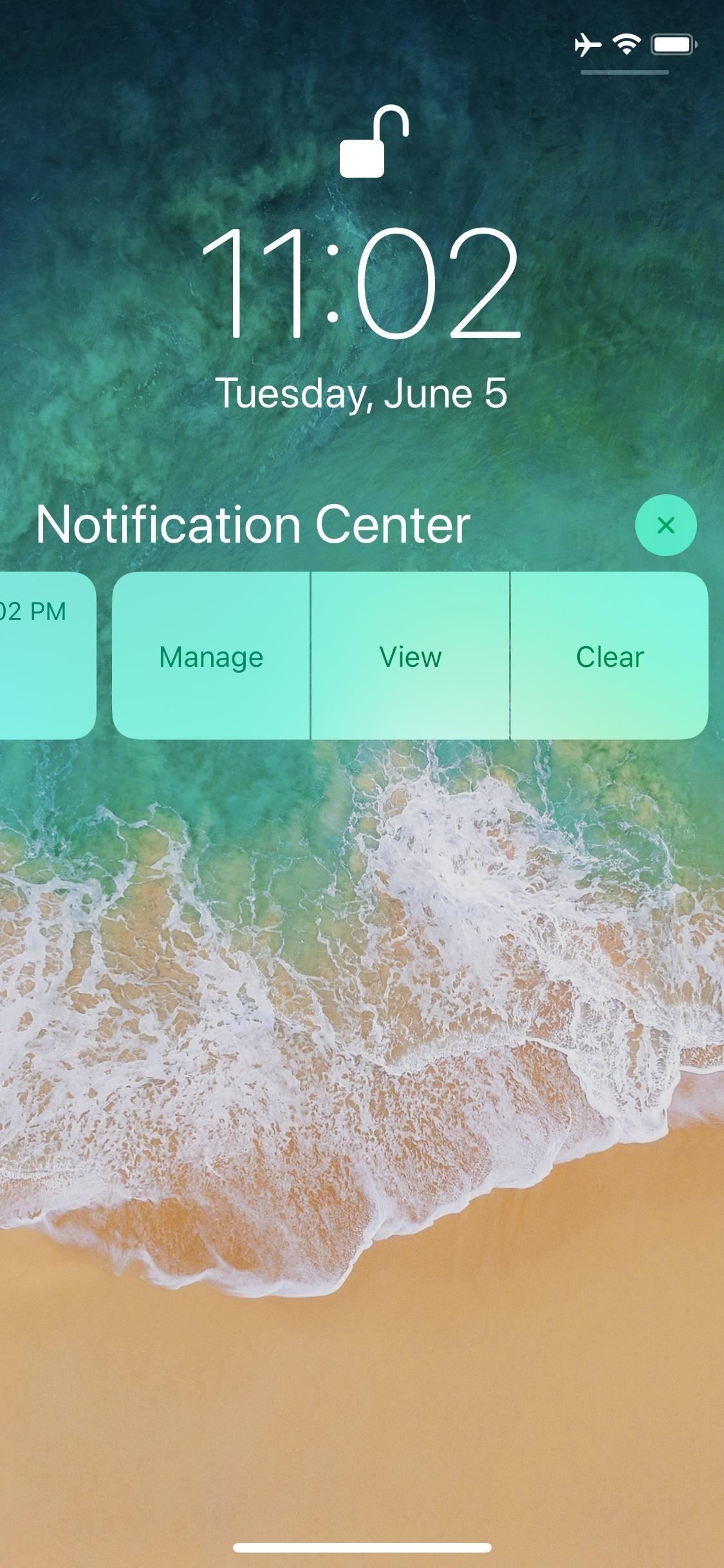Clear this notification
The image size is (724, 1568).
coord(609,656)
